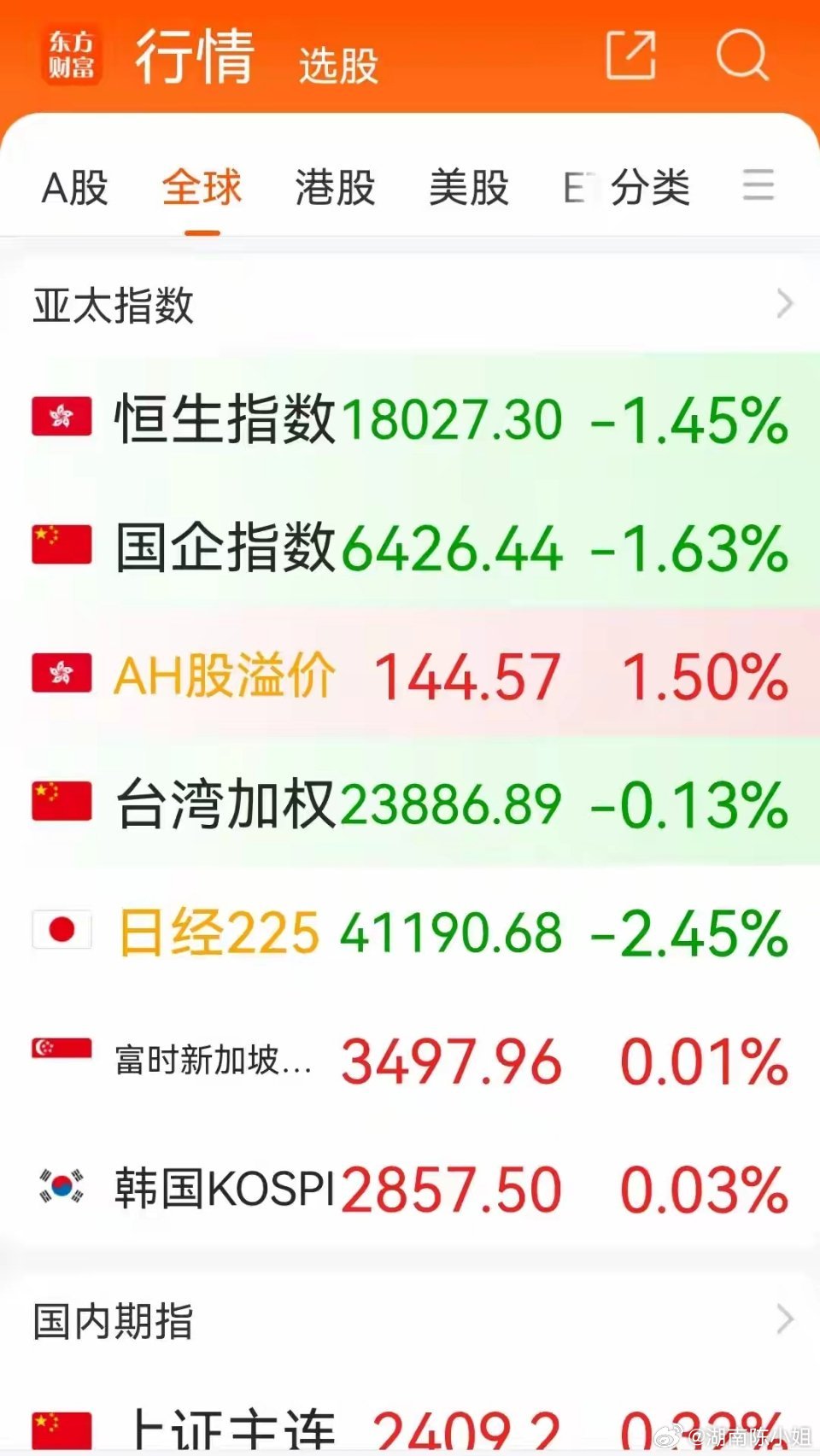Open 恒生指数 quote details

(410, 418)
